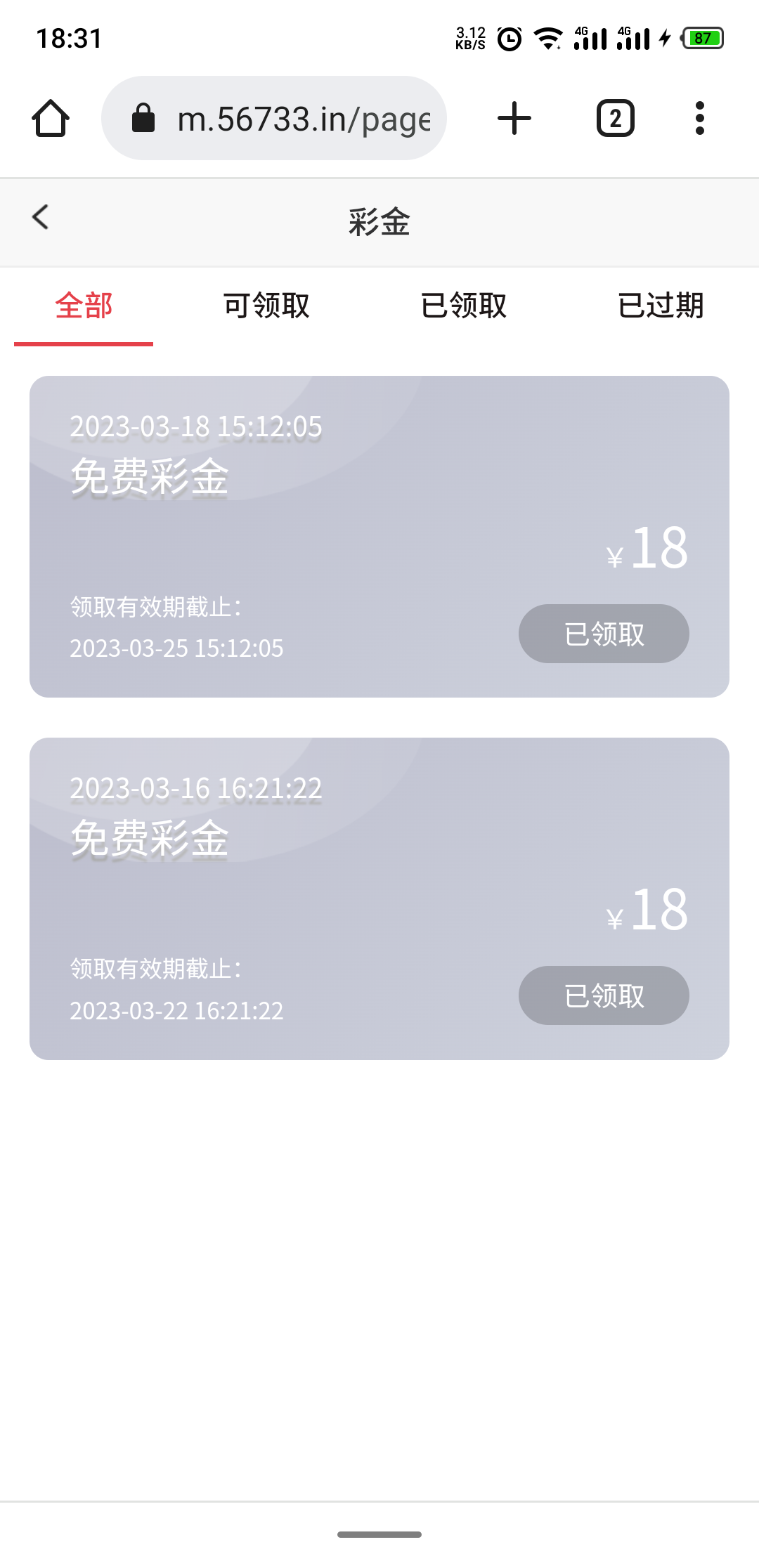Open the browser overflow menu

click(x=699, y=118)
